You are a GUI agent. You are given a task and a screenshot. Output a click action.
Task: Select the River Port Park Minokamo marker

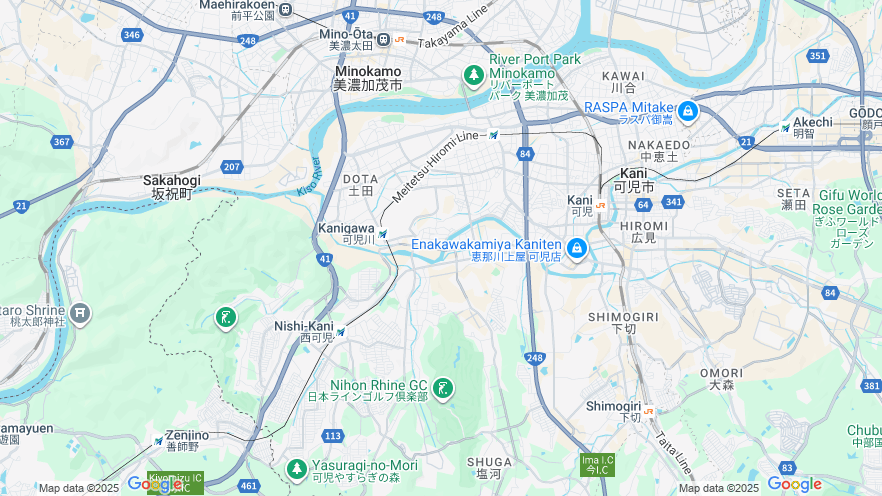coord(474,75)
